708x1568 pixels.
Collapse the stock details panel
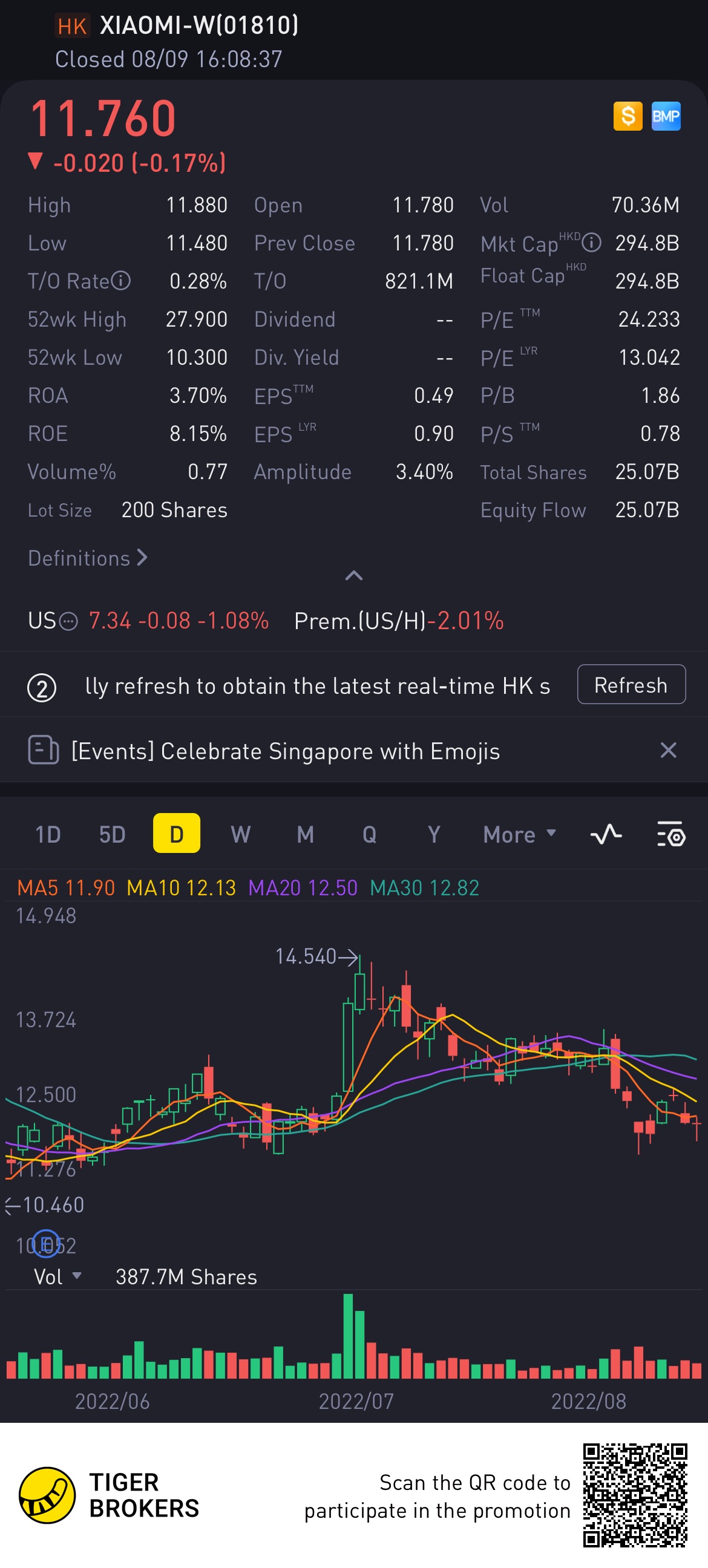click(353, 576)
